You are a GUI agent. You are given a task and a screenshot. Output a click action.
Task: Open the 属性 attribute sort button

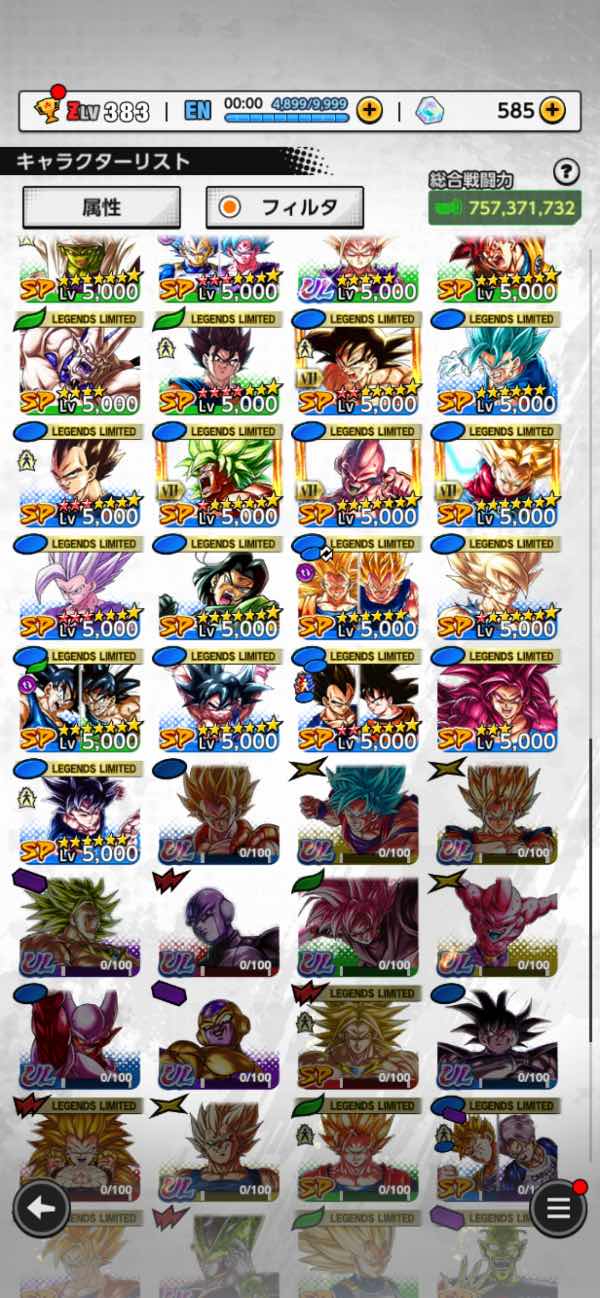coord(101,207)
